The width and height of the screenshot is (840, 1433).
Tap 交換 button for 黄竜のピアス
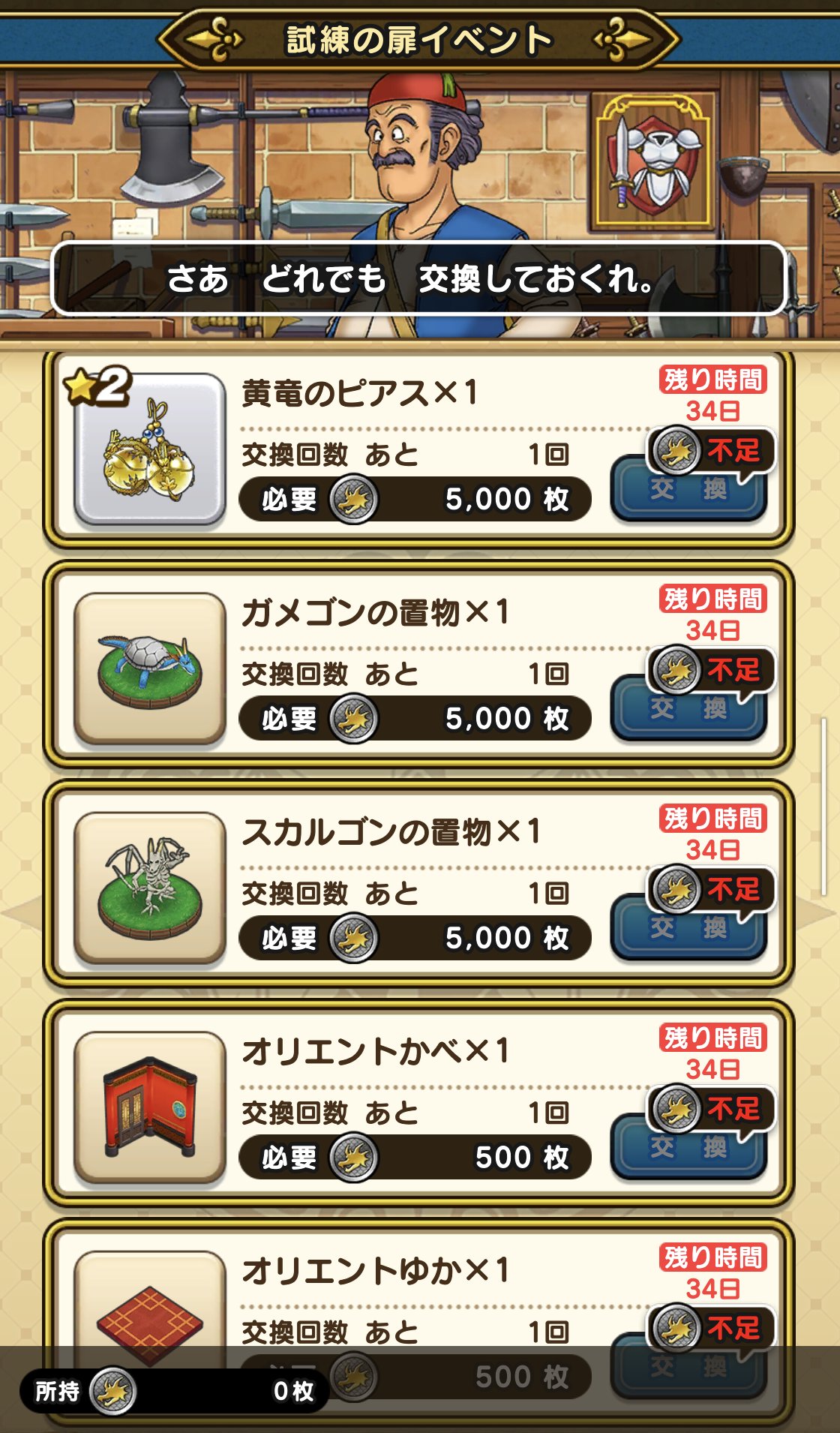[x=688, y=490]
